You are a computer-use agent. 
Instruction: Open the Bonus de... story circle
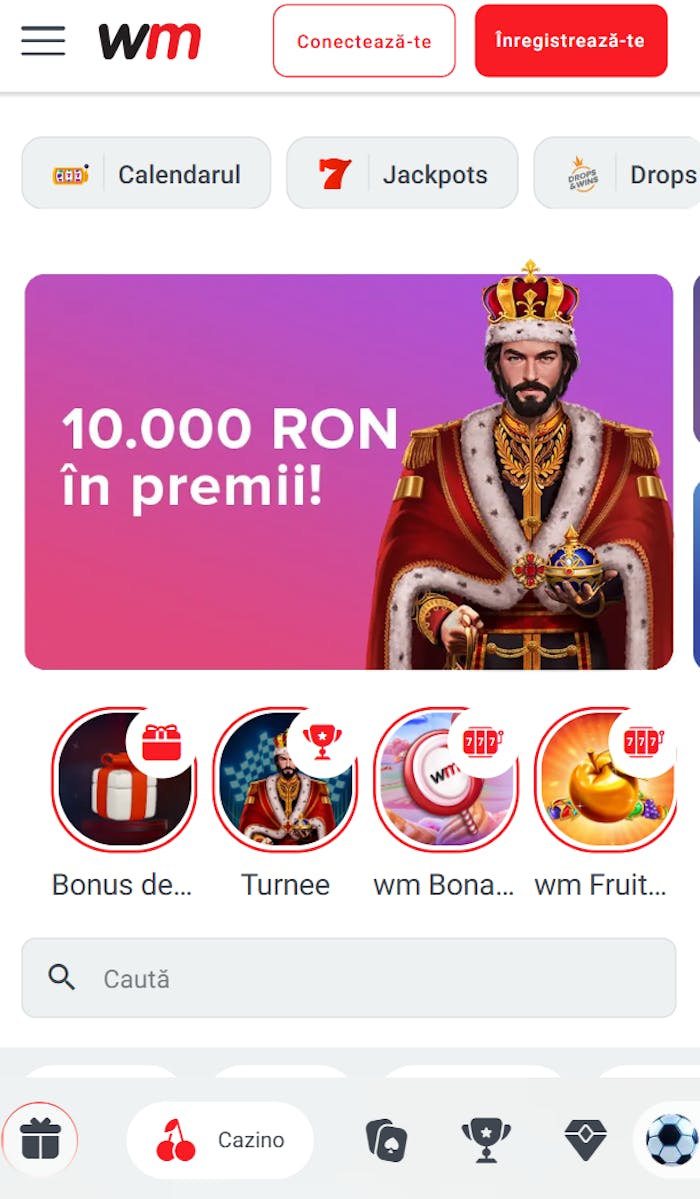123,780
